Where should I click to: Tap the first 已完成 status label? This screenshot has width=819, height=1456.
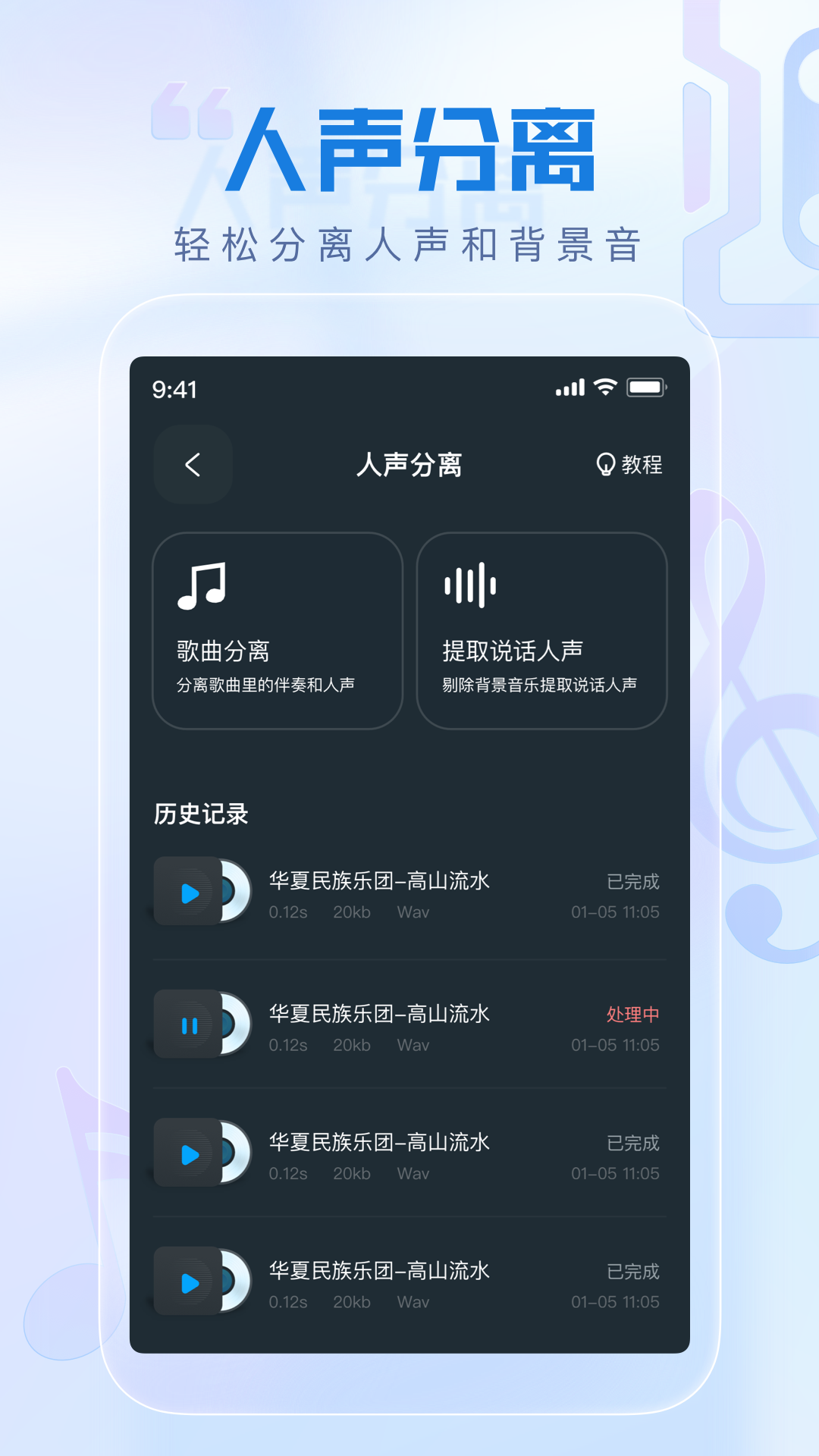[634, 881]
